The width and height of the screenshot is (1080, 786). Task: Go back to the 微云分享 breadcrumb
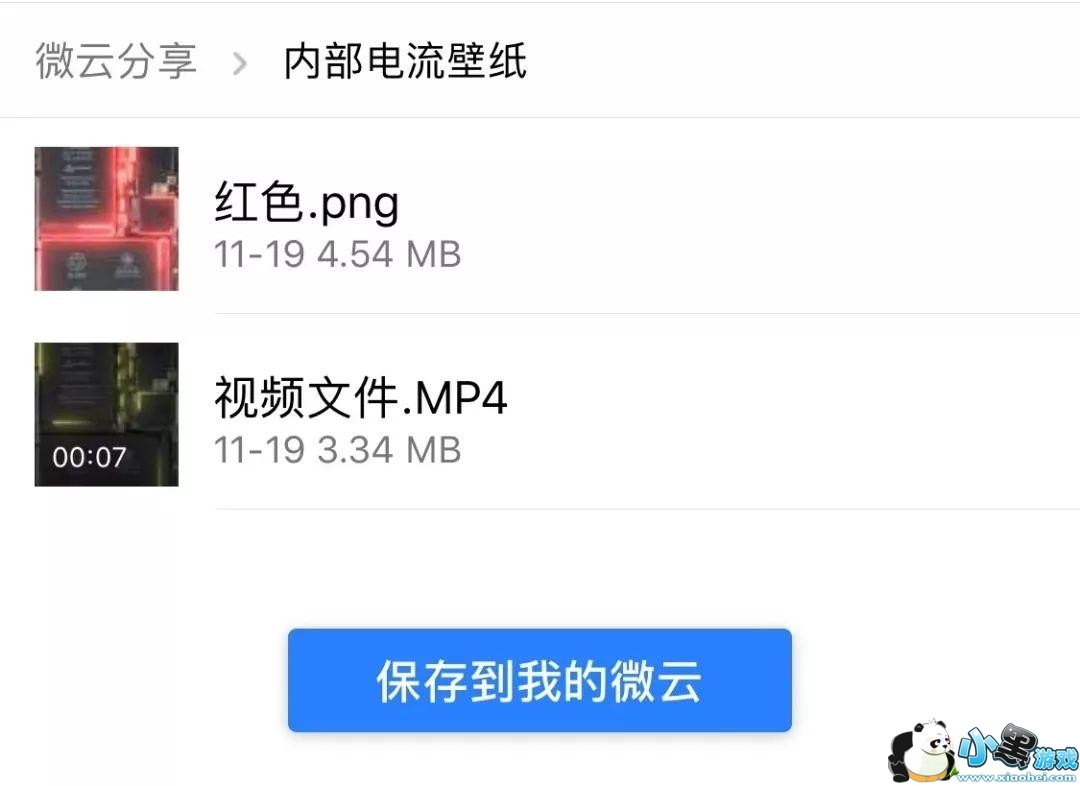click(x=116, y=61)
